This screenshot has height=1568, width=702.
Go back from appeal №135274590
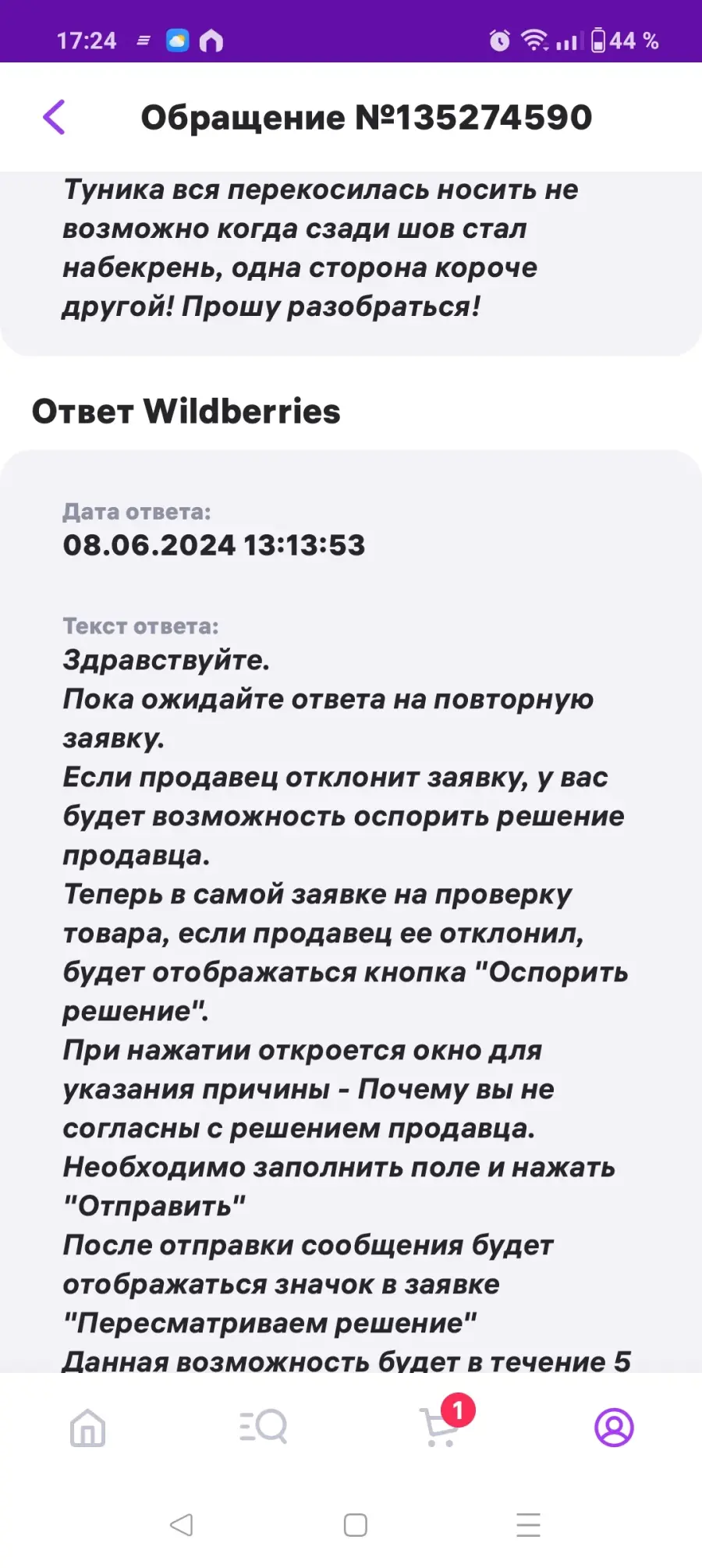[x=54, y=118]
